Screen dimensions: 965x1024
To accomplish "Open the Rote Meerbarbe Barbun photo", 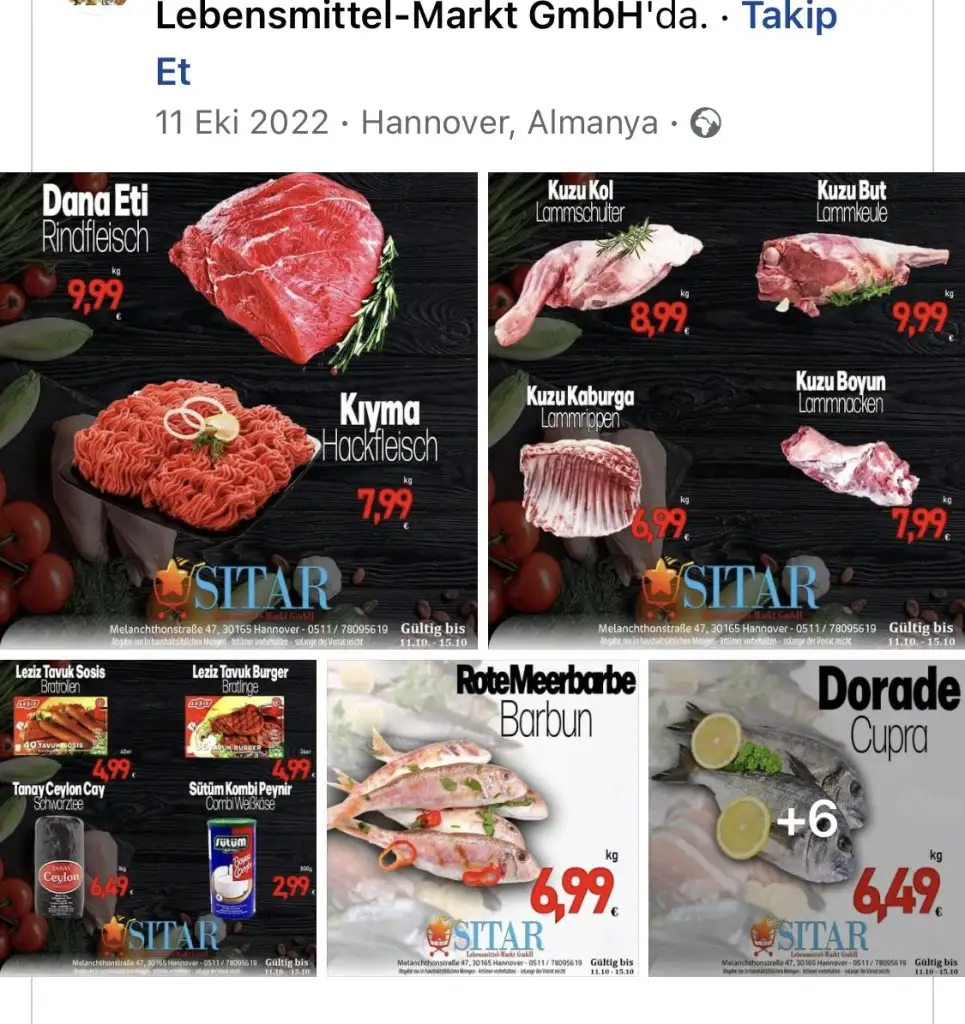I will click(x=483, y=818).
